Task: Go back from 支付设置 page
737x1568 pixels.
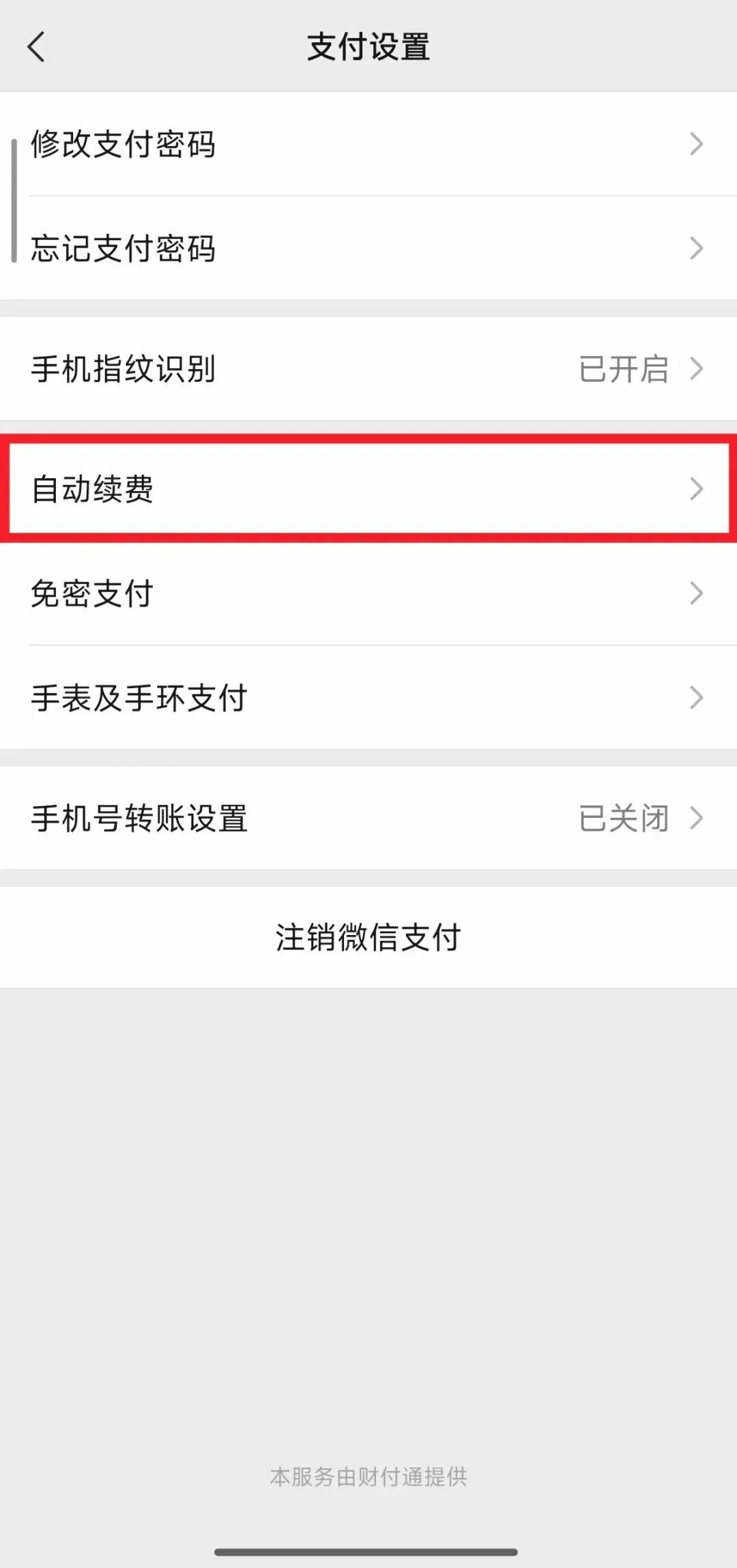Action: click(x=37, y=48)
